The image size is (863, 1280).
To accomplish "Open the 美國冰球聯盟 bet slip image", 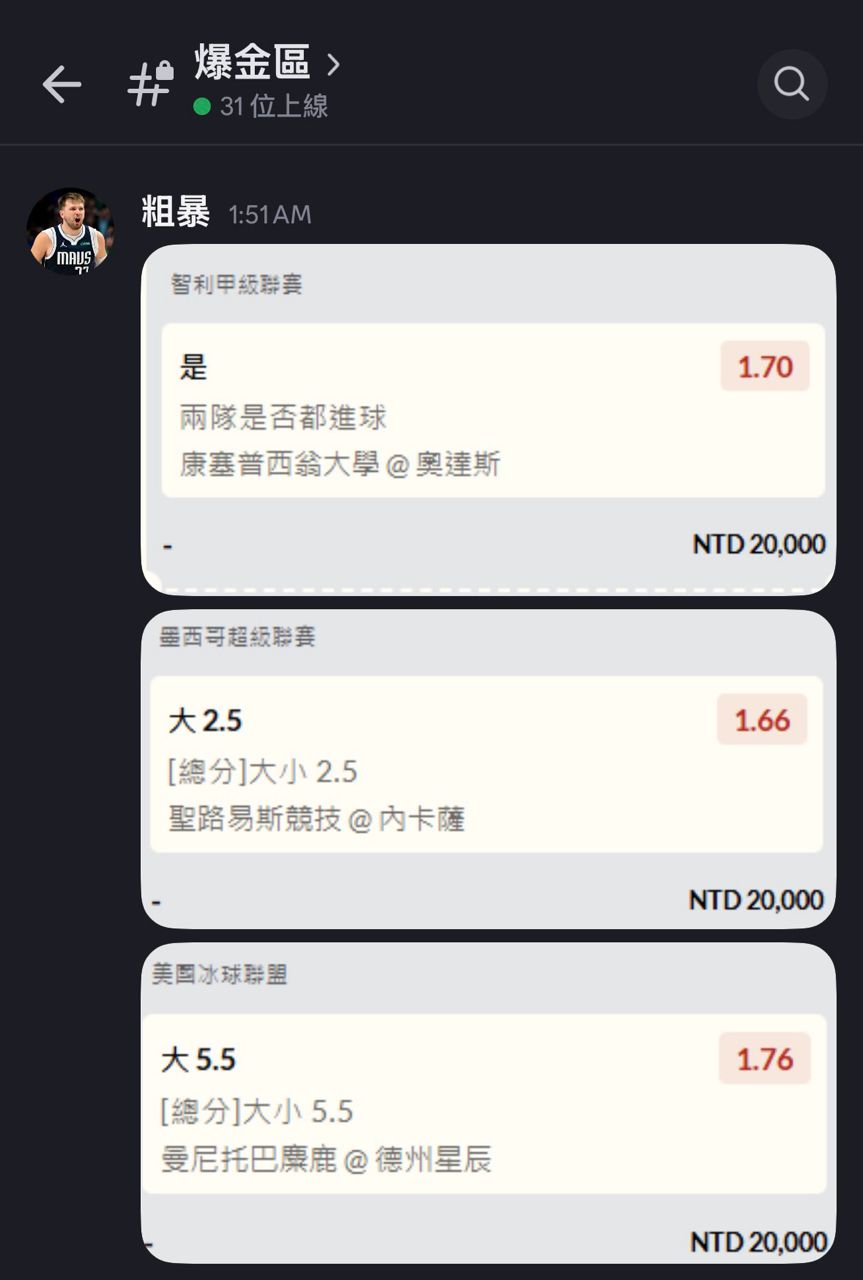I will (488, 1103).
